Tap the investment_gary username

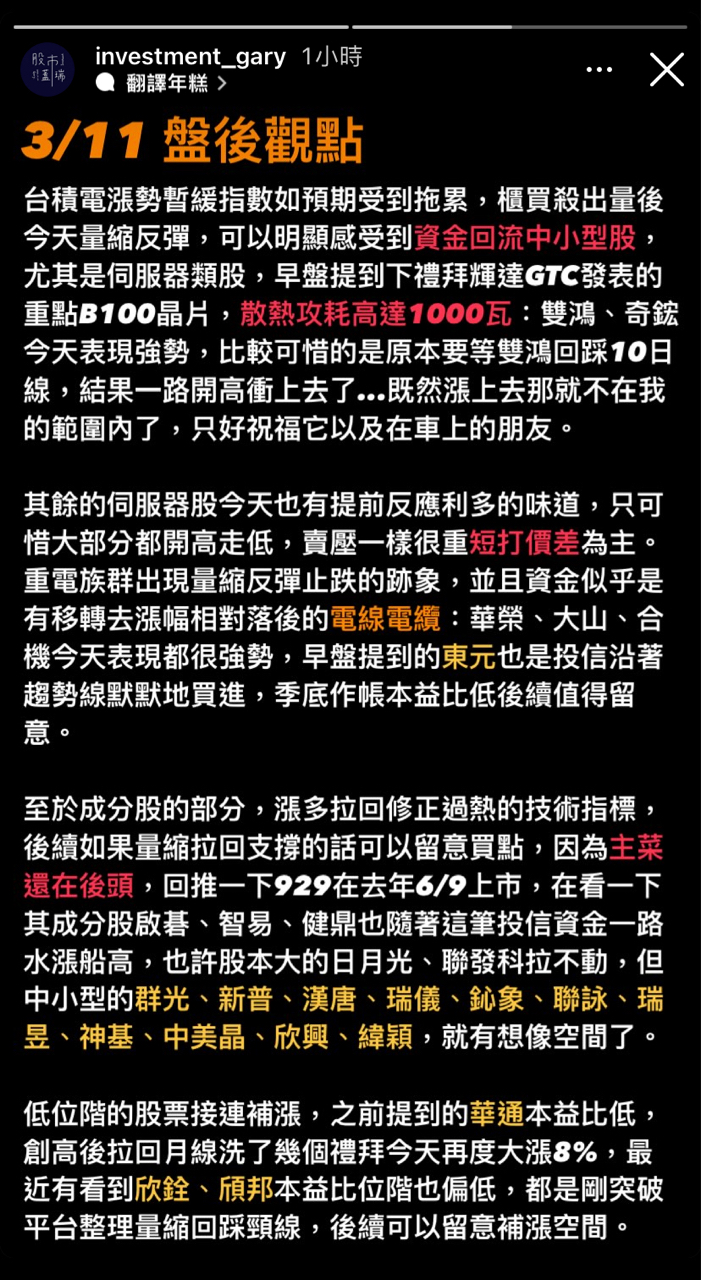(190, 56)
